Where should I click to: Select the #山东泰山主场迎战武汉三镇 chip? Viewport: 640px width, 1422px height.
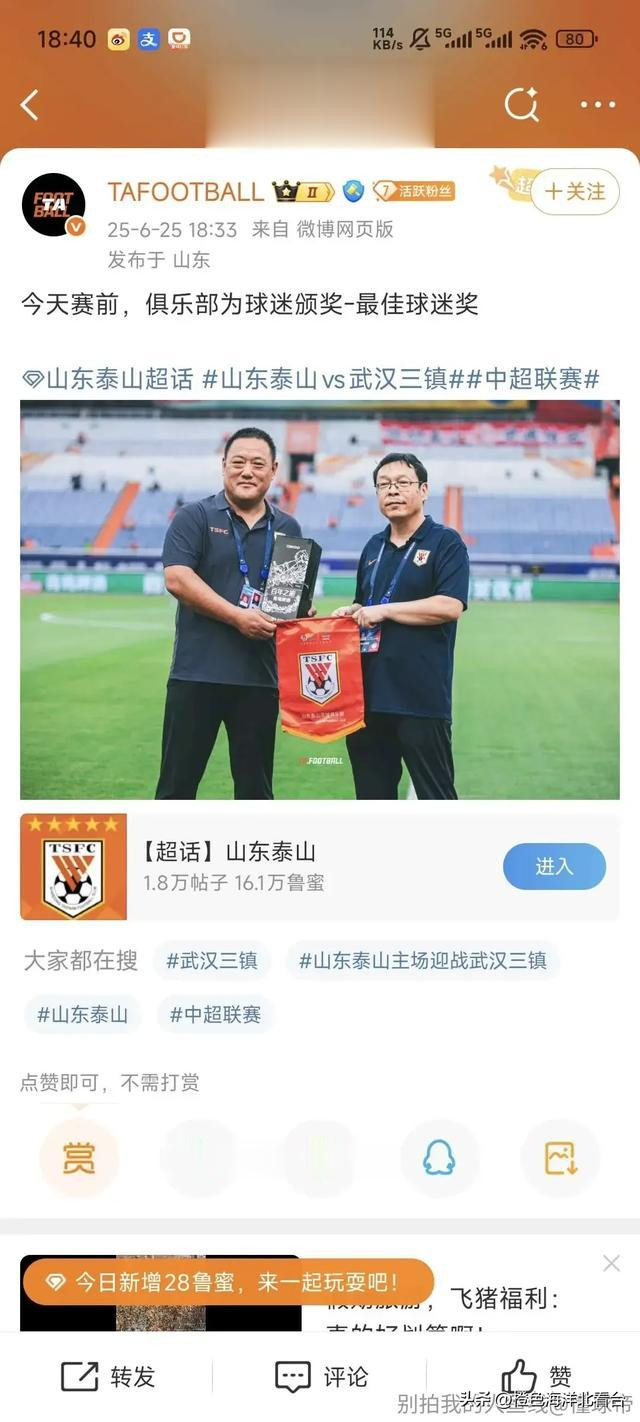(x=422, y=961)
